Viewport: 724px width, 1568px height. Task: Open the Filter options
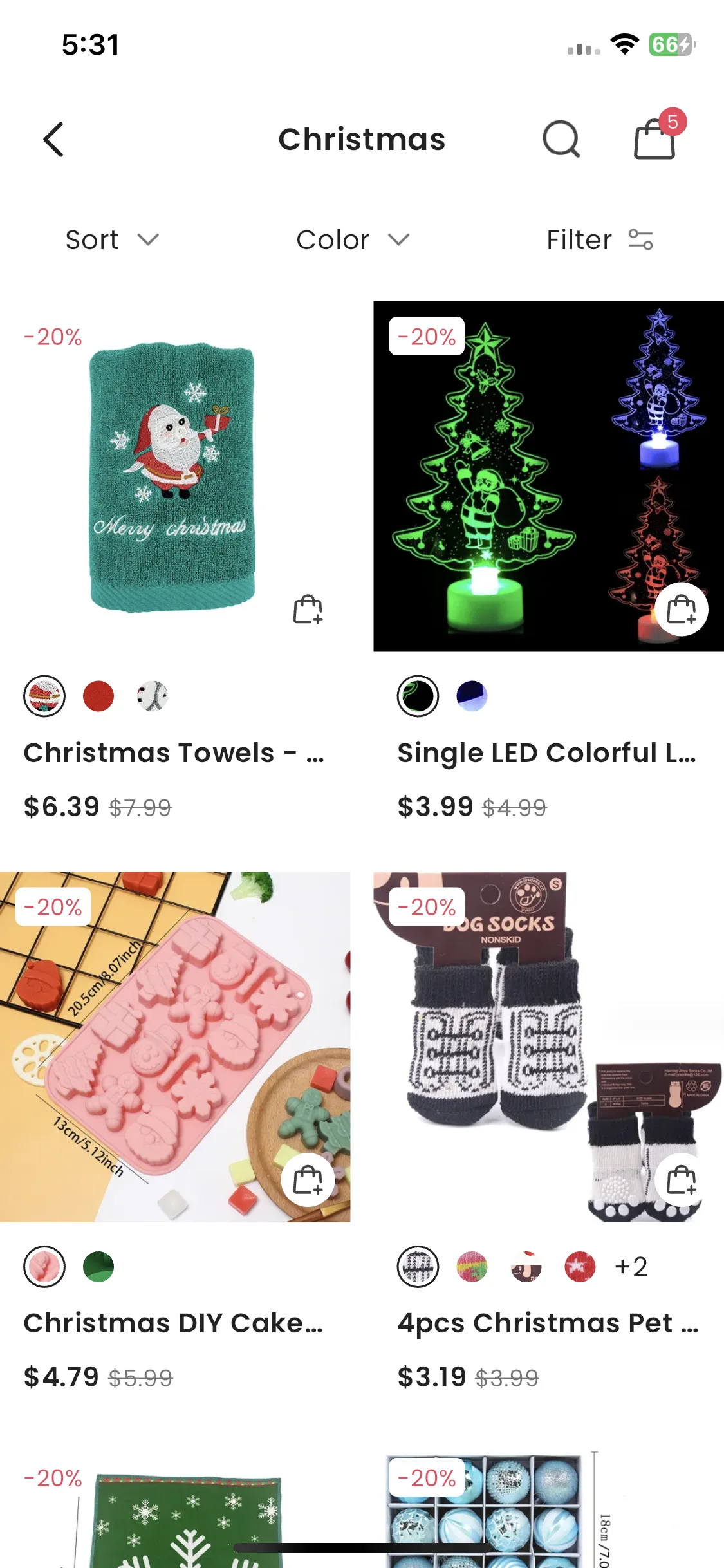click(x=599, y=240)
